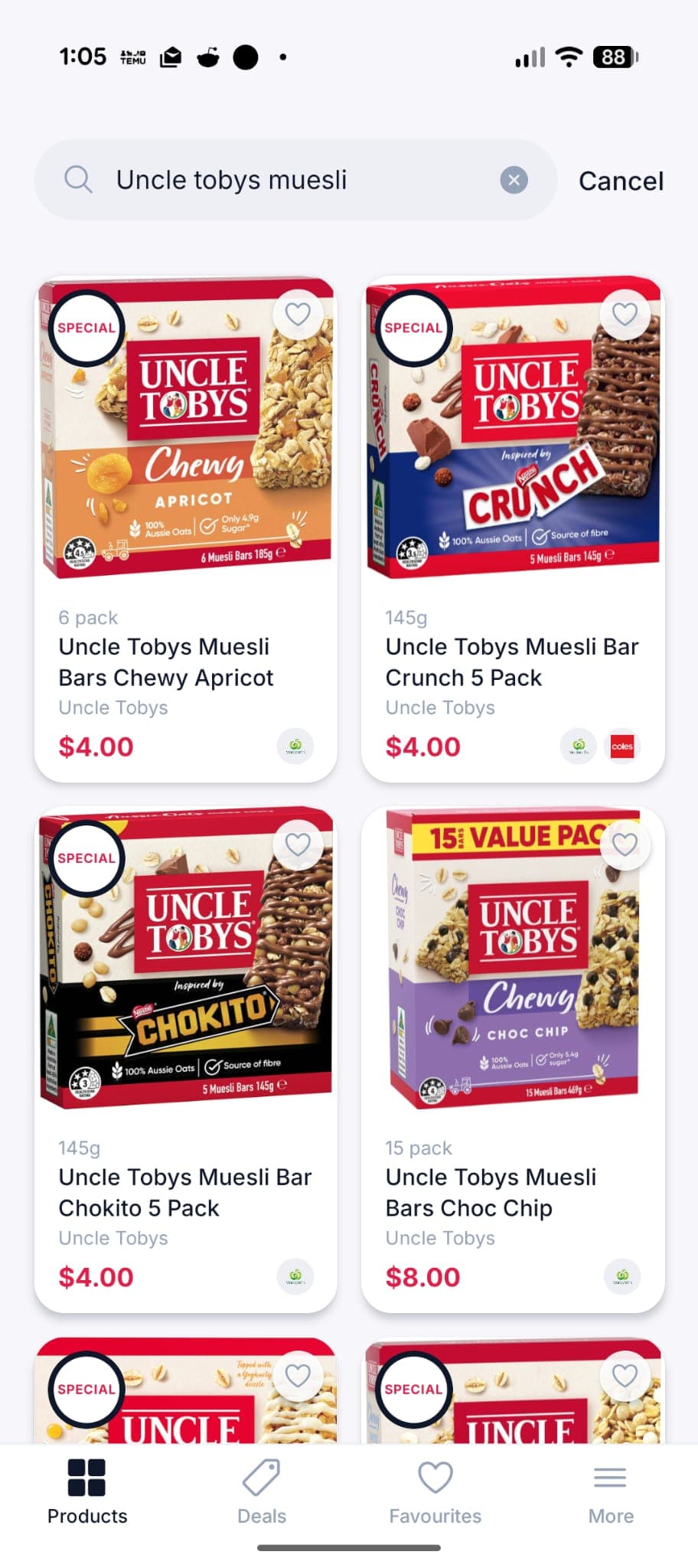Viewport: 698px width, 1568px height.
Task: Toggle the heart on the Chokito 5 Pack
Action: (x=298, y=844)
